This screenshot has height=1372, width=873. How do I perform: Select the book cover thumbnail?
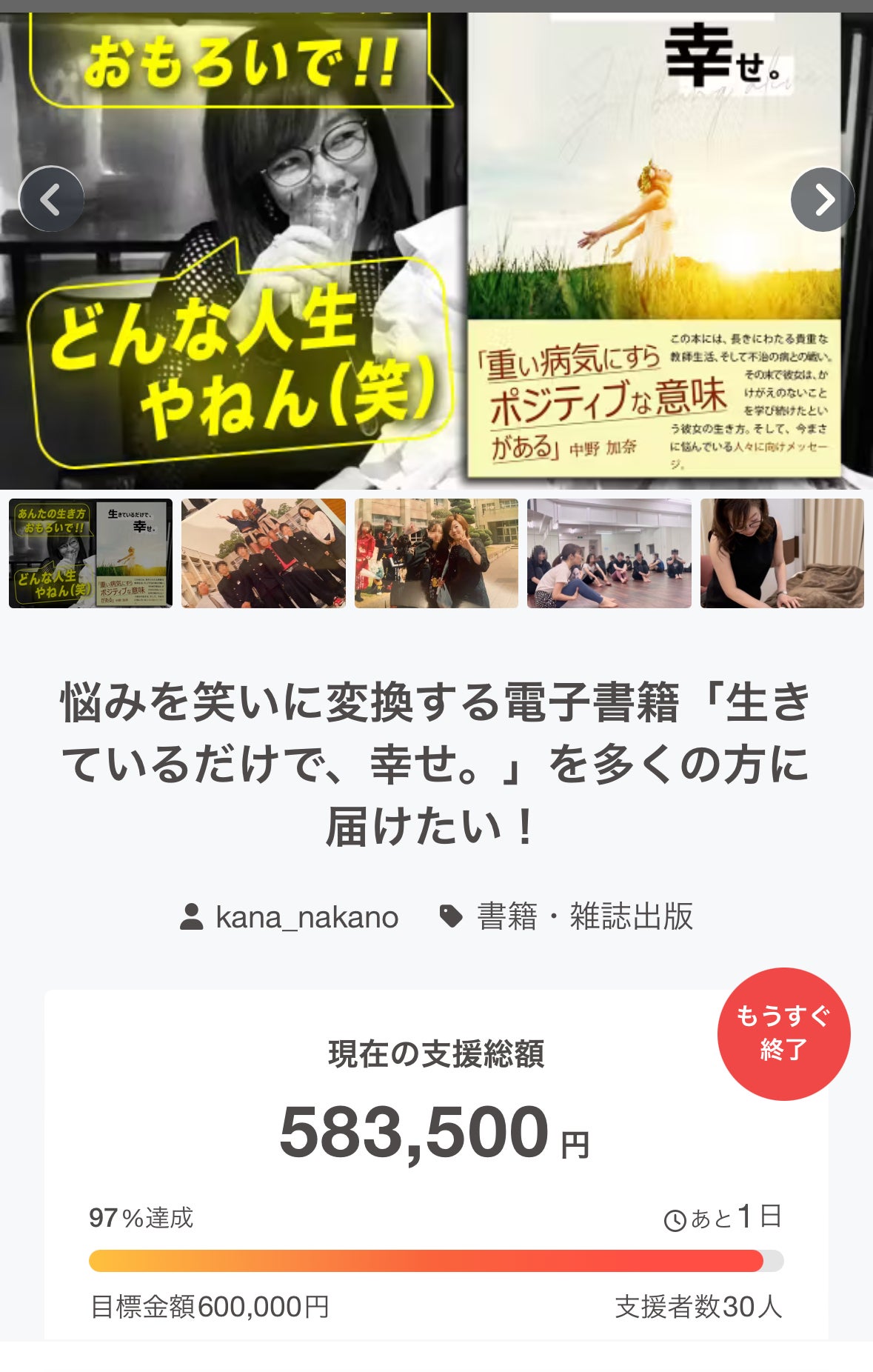click(x=90, y=553)
